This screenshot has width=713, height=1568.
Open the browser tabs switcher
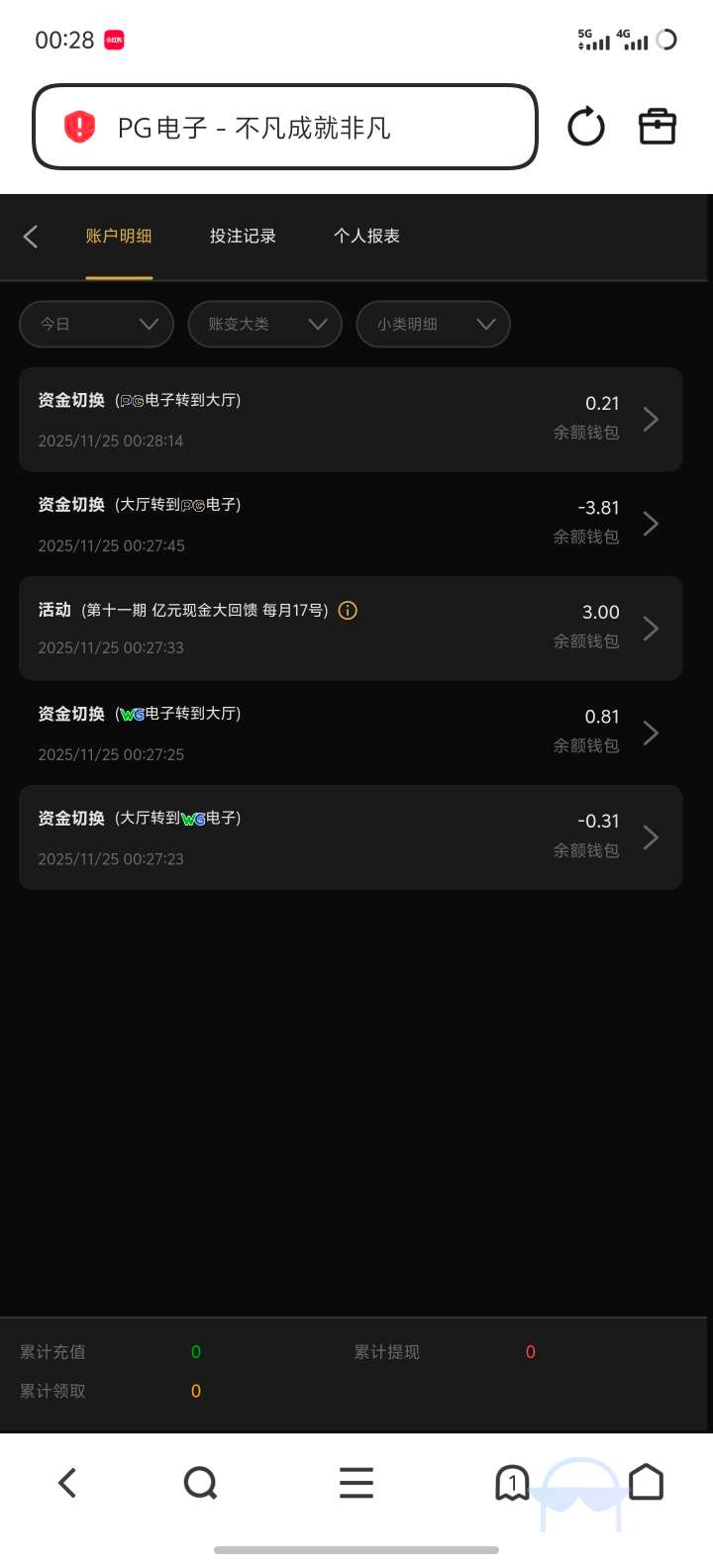(x=511, y=1483)
